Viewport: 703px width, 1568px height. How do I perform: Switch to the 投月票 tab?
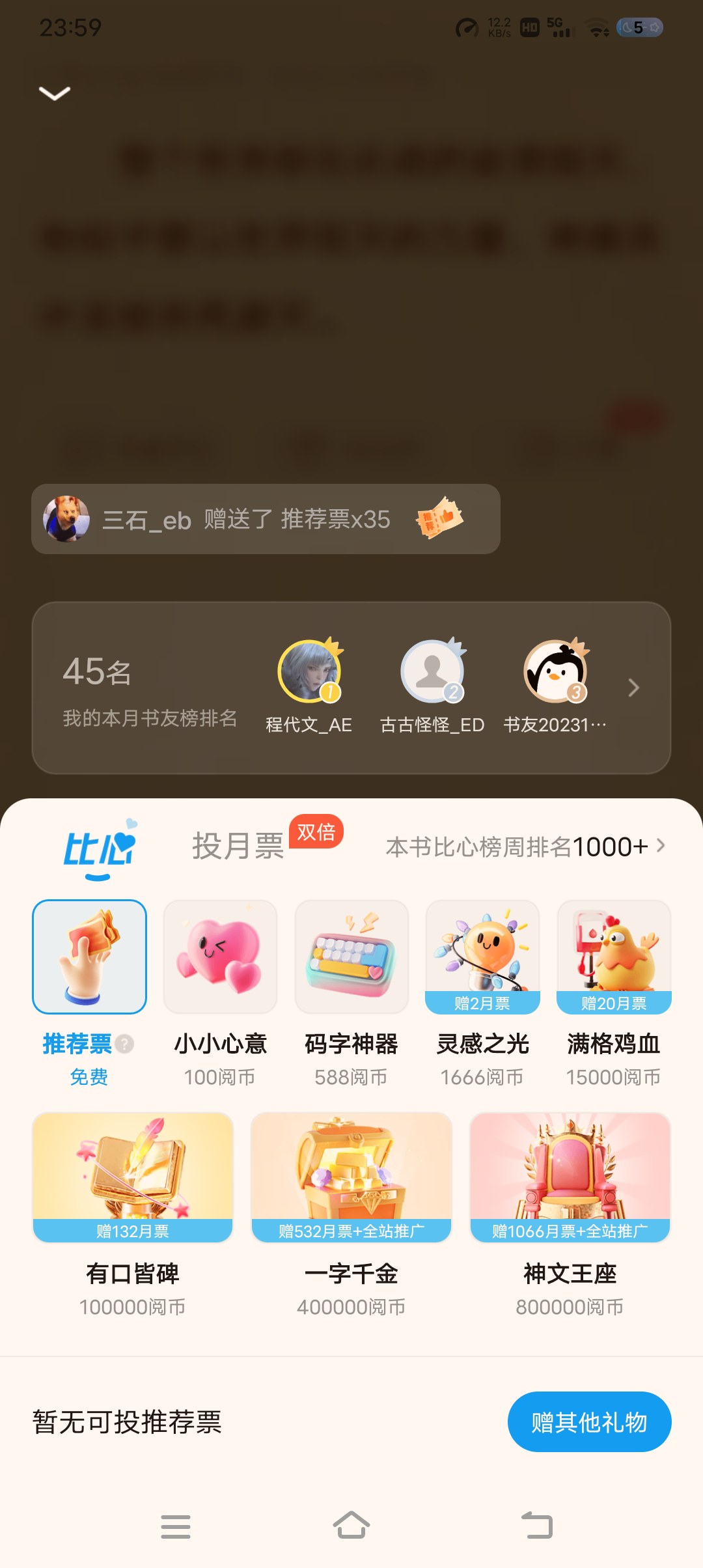click(x=238, y=847)
